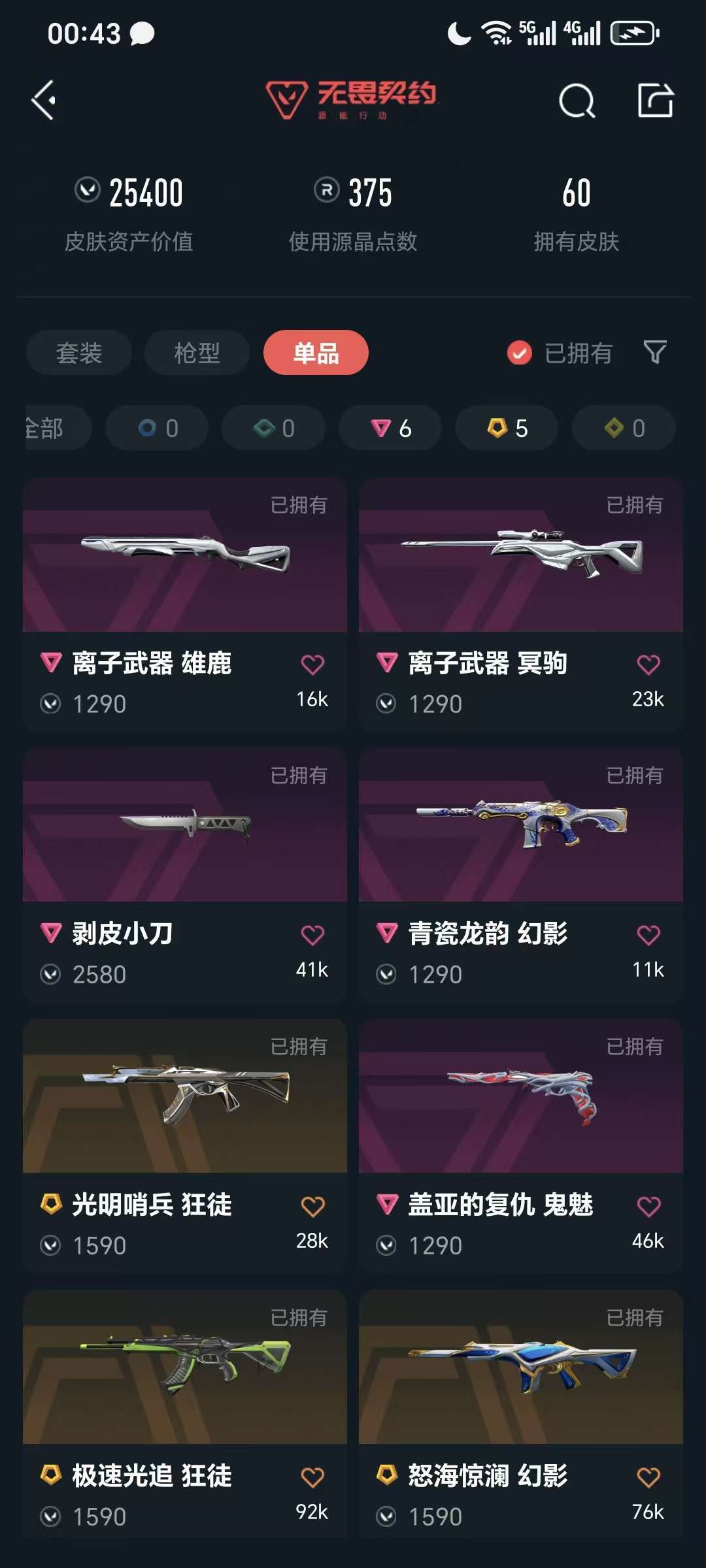Like the 盖亚的复仇 鬼魅 skin
This screenshot has width=706, height=1568.
pyautogui.click(x=648, y=1207)
